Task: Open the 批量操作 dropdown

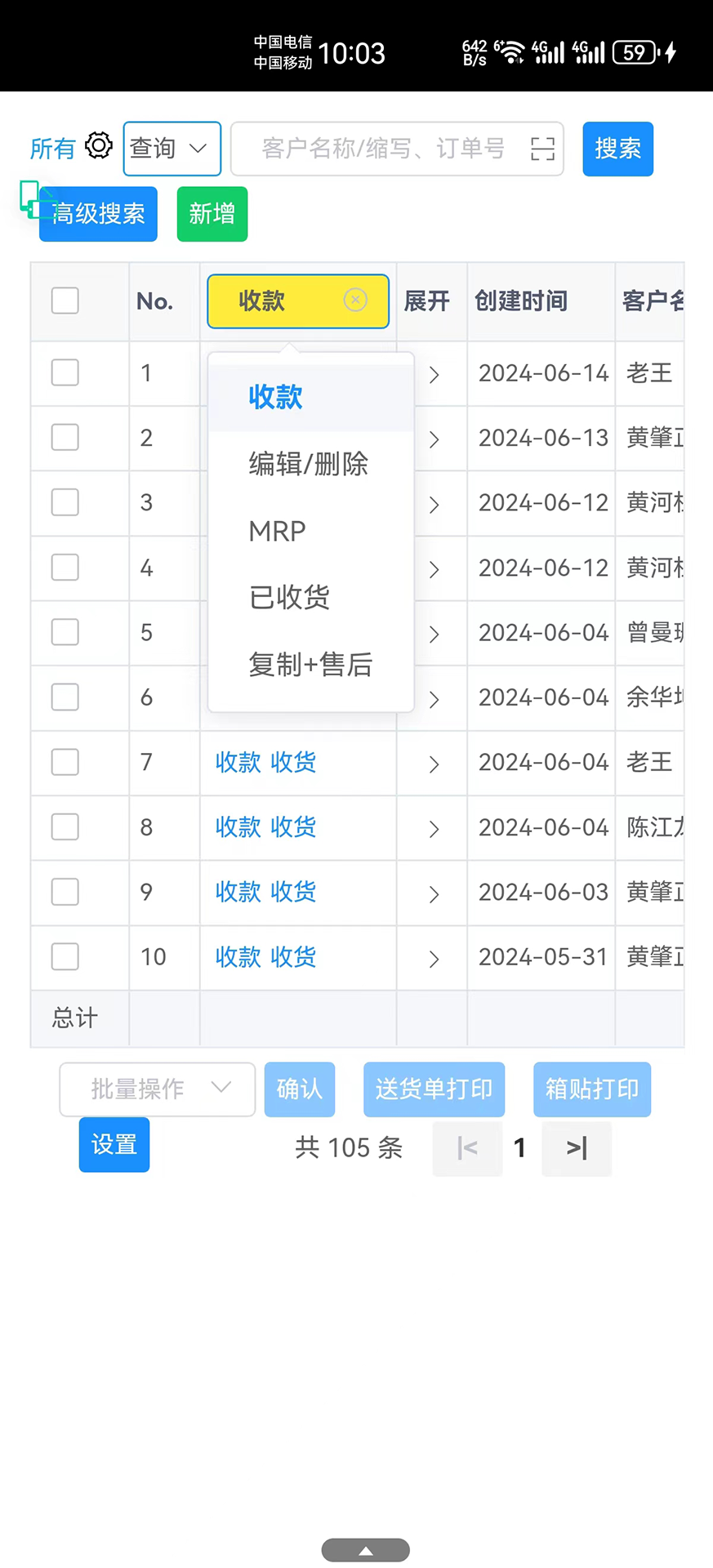Action: [x=157, y=1089]
